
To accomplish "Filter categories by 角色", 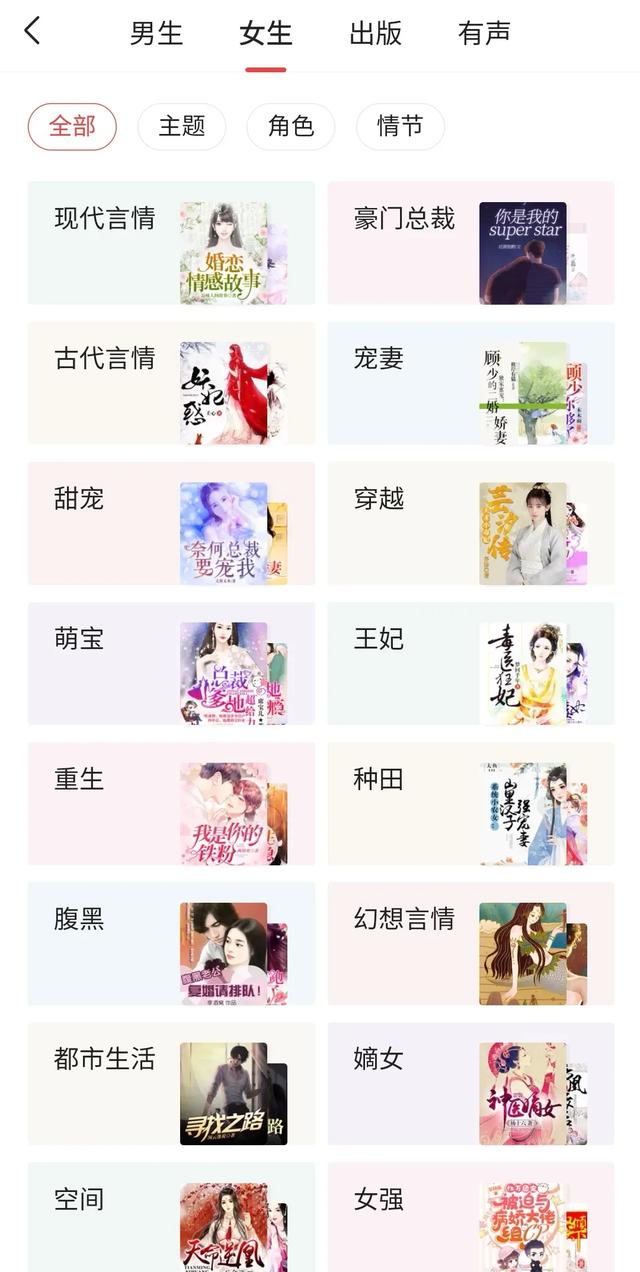I will (291, 127).
